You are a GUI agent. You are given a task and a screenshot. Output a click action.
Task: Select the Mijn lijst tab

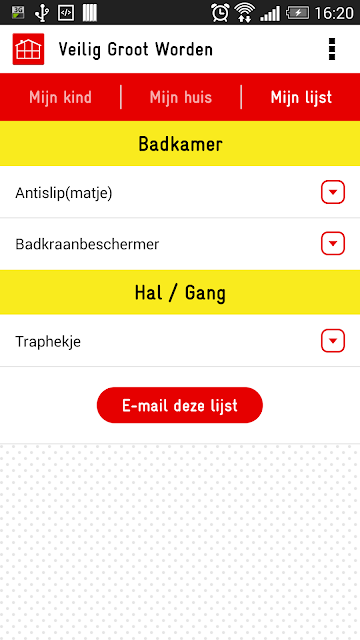[x=301, y=98]
